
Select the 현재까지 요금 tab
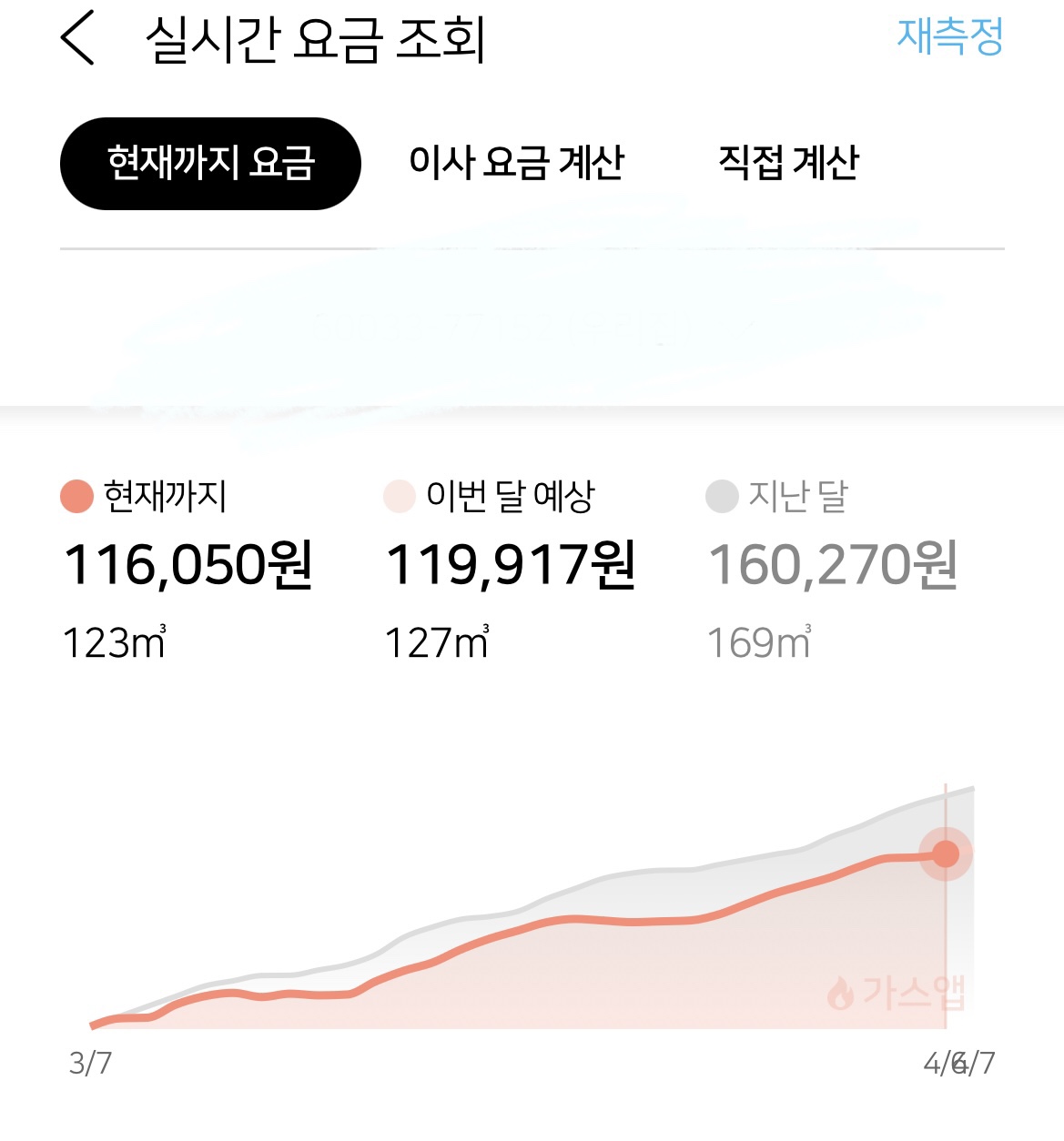point(210,164)
